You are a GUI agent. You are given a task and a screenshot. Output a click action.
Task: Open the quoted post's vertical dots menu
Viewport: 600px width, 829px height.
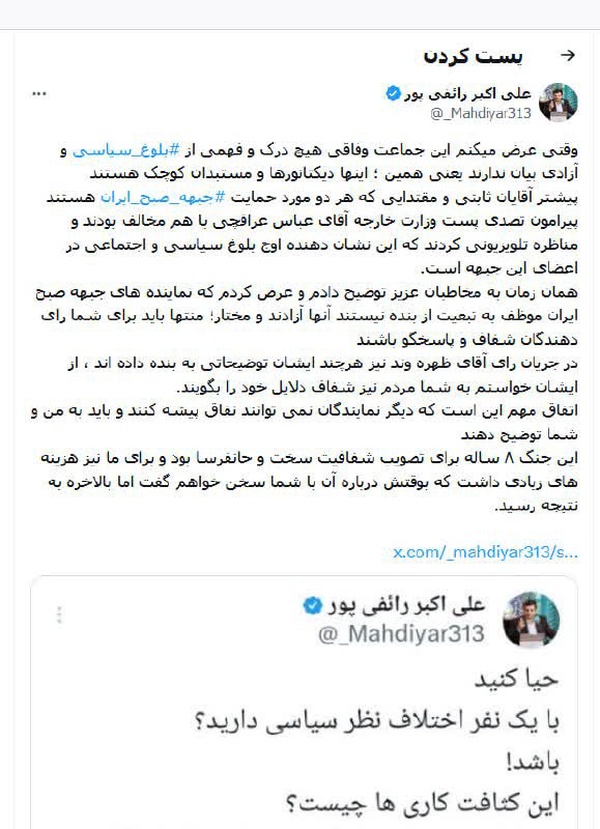59,614
